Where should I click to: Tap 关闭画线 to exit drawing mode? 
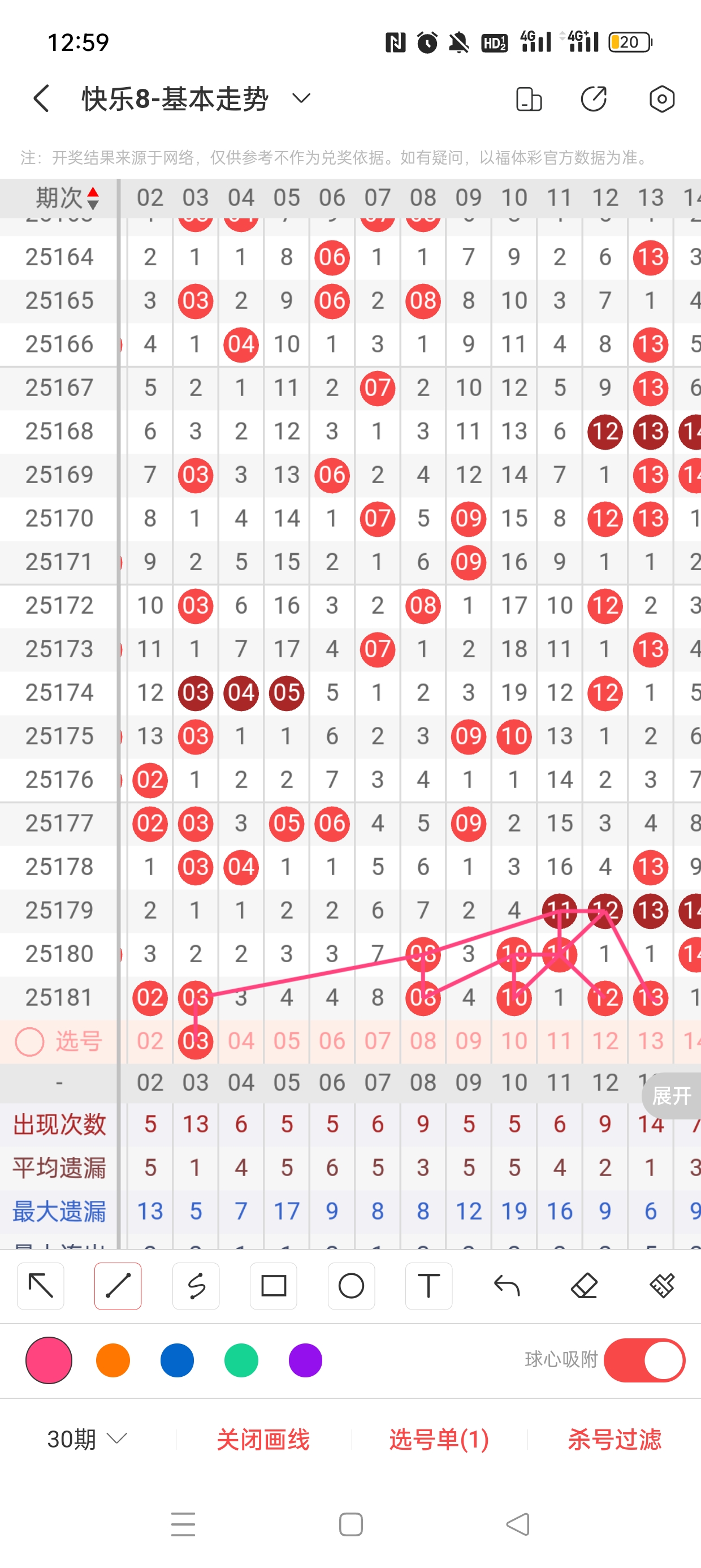point(263,1439)
